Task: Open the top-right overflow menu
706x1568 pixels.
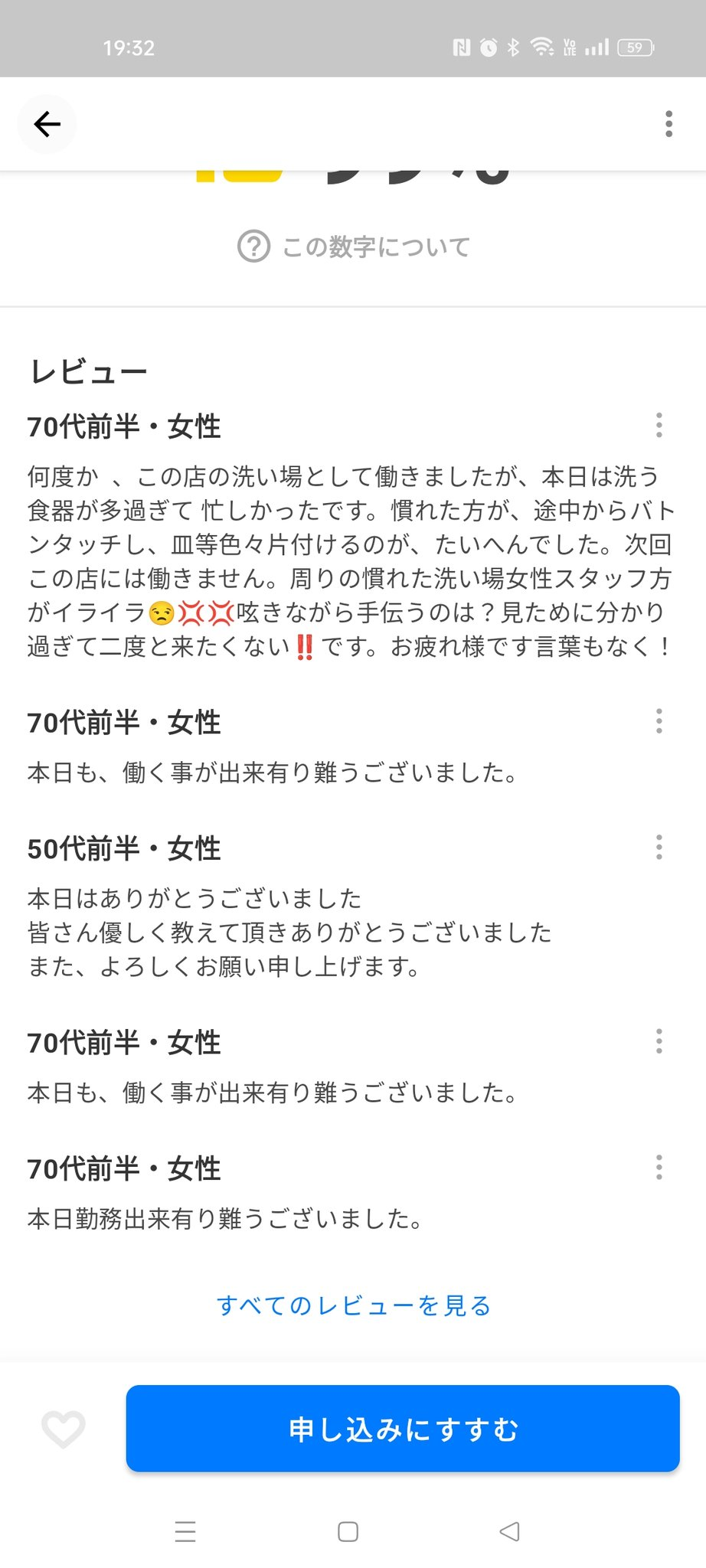Action: (x=668, y=124)
